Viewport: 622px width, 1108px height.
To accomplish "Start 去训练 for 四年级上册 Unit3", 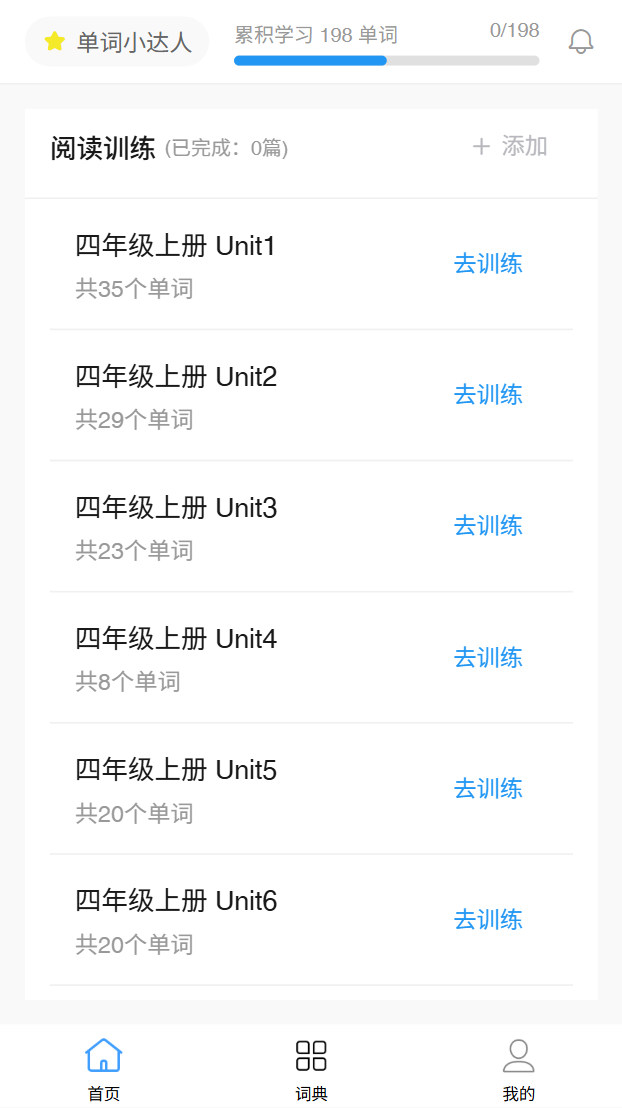I will click(x=488, y=526).
